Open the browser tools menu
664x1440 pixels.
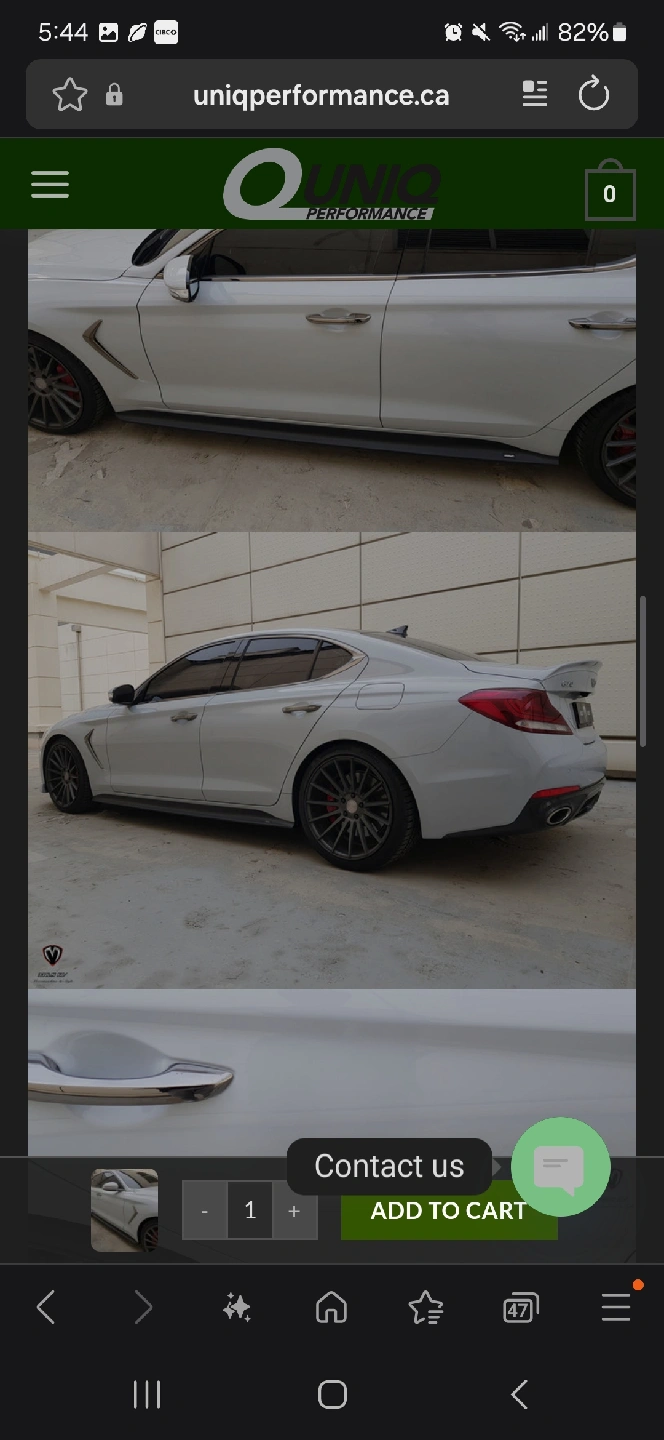coord(616,1305)
